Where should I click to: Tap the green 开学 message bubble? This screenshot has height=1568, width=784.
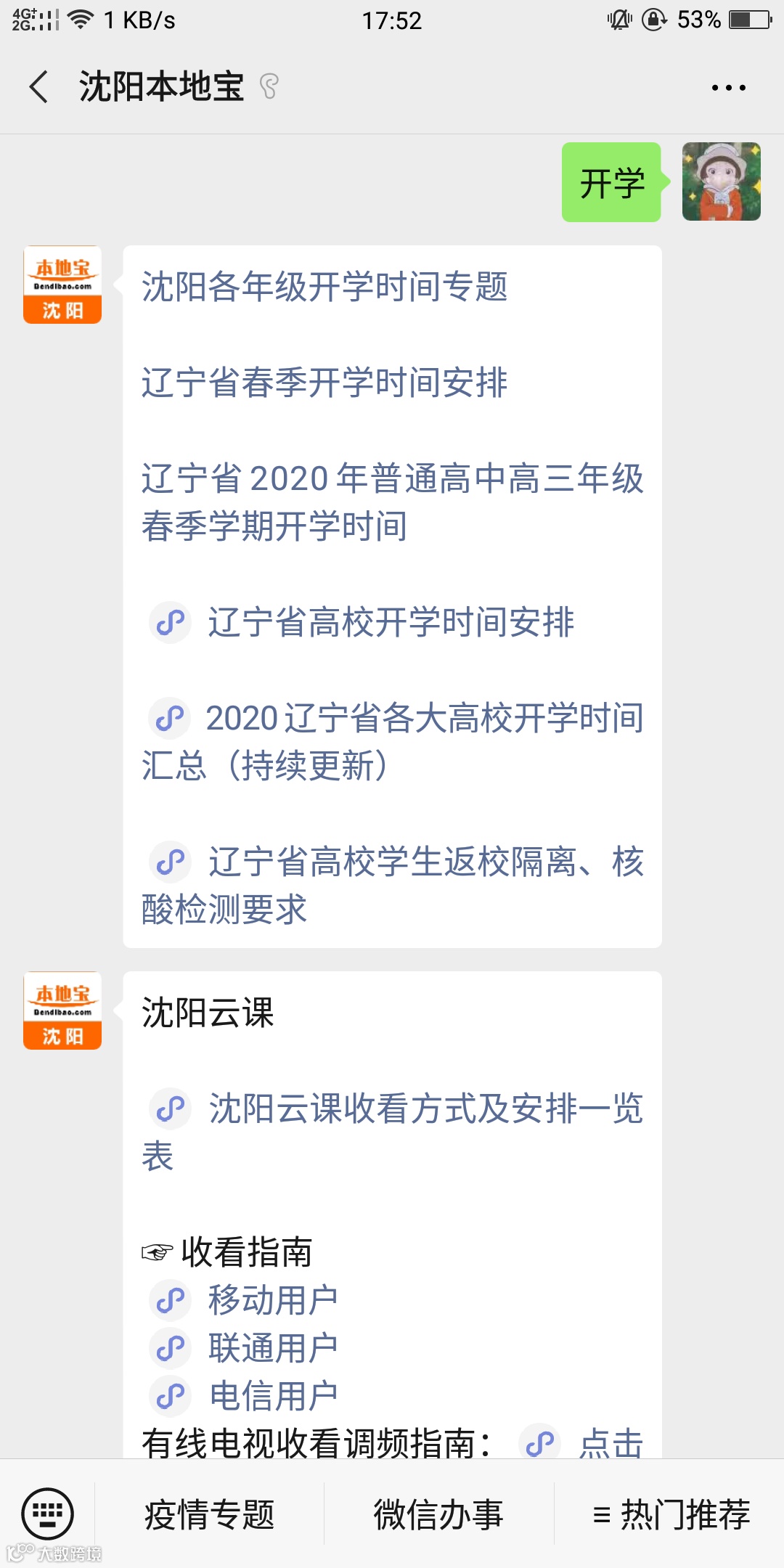[612, 184]
